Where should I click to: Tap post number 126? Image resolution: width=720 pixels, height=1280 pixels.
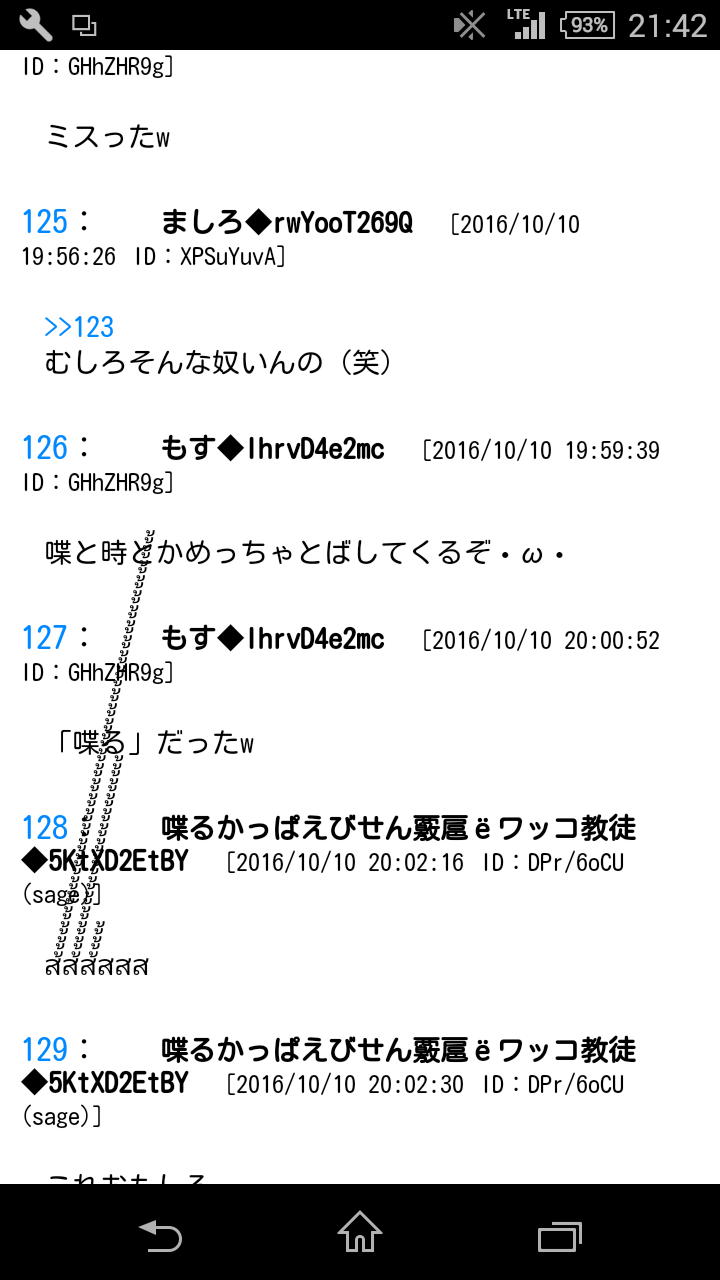coord(45,448)
